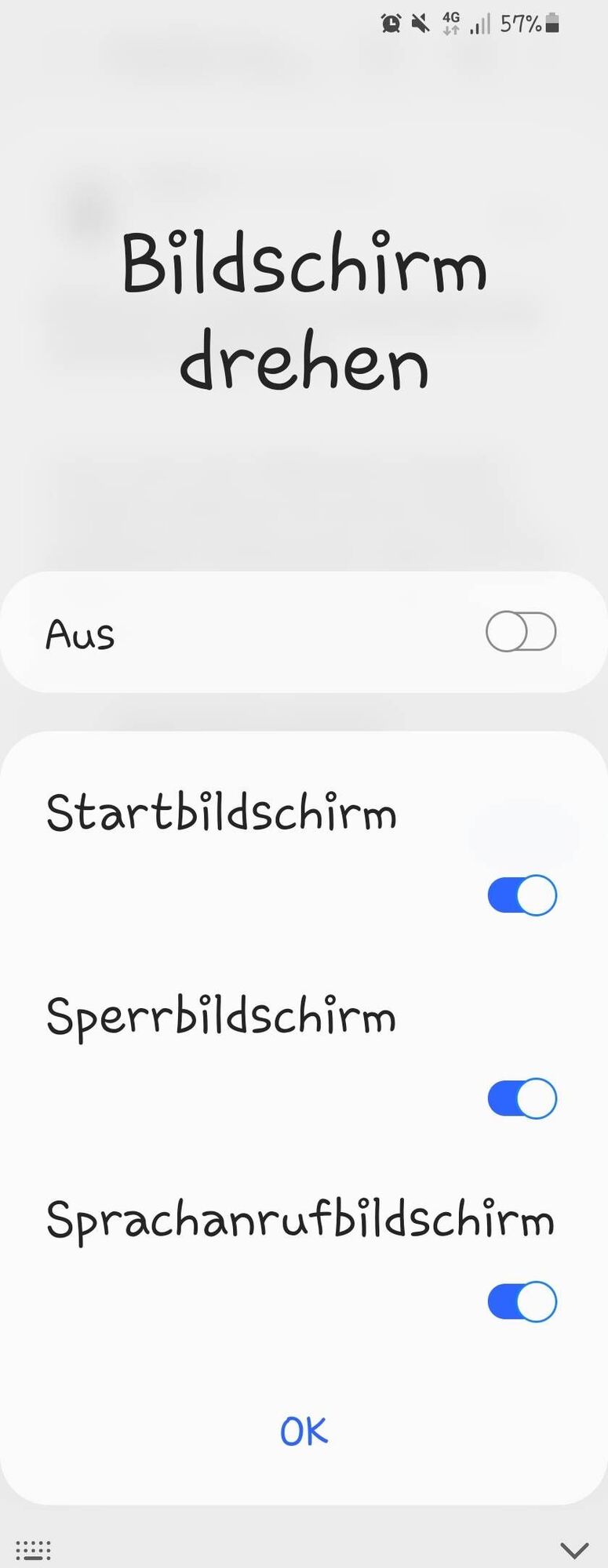Turn off the Sperrbildschirm rotation switch

pyautogui.click(x=522, y=1098)
